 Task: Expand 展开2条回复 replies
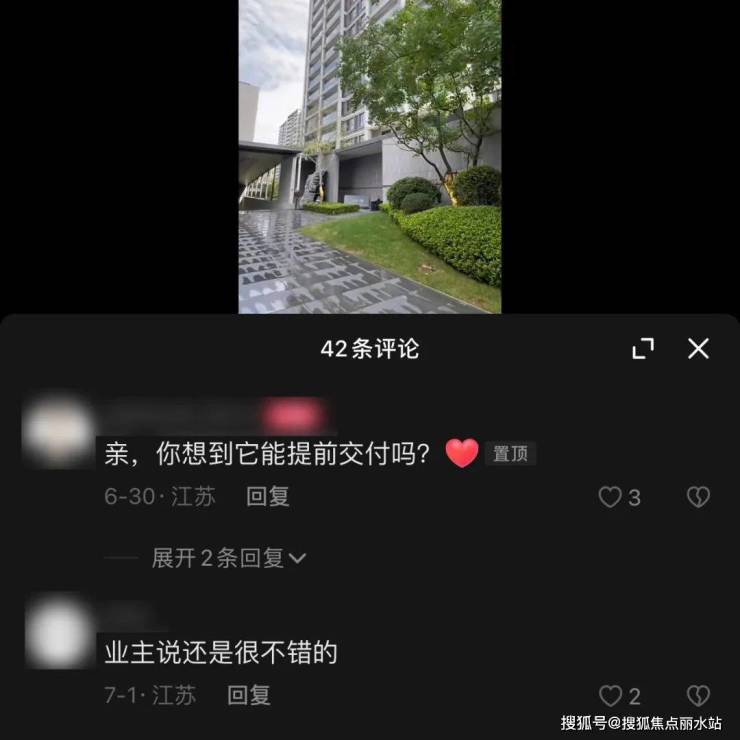(228, 558)
